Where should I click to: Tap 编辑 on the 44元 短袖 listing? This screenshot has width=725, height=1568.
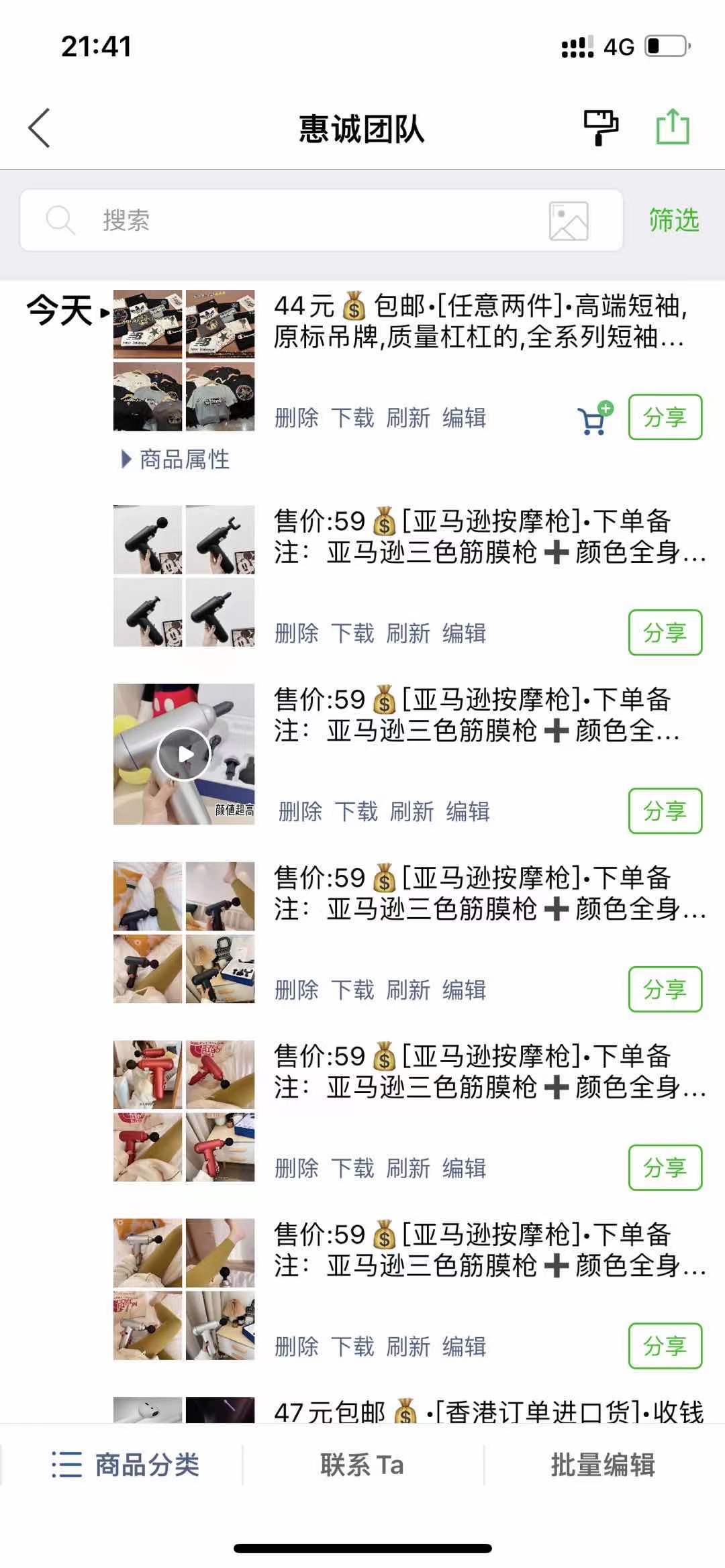pos(464,418)
